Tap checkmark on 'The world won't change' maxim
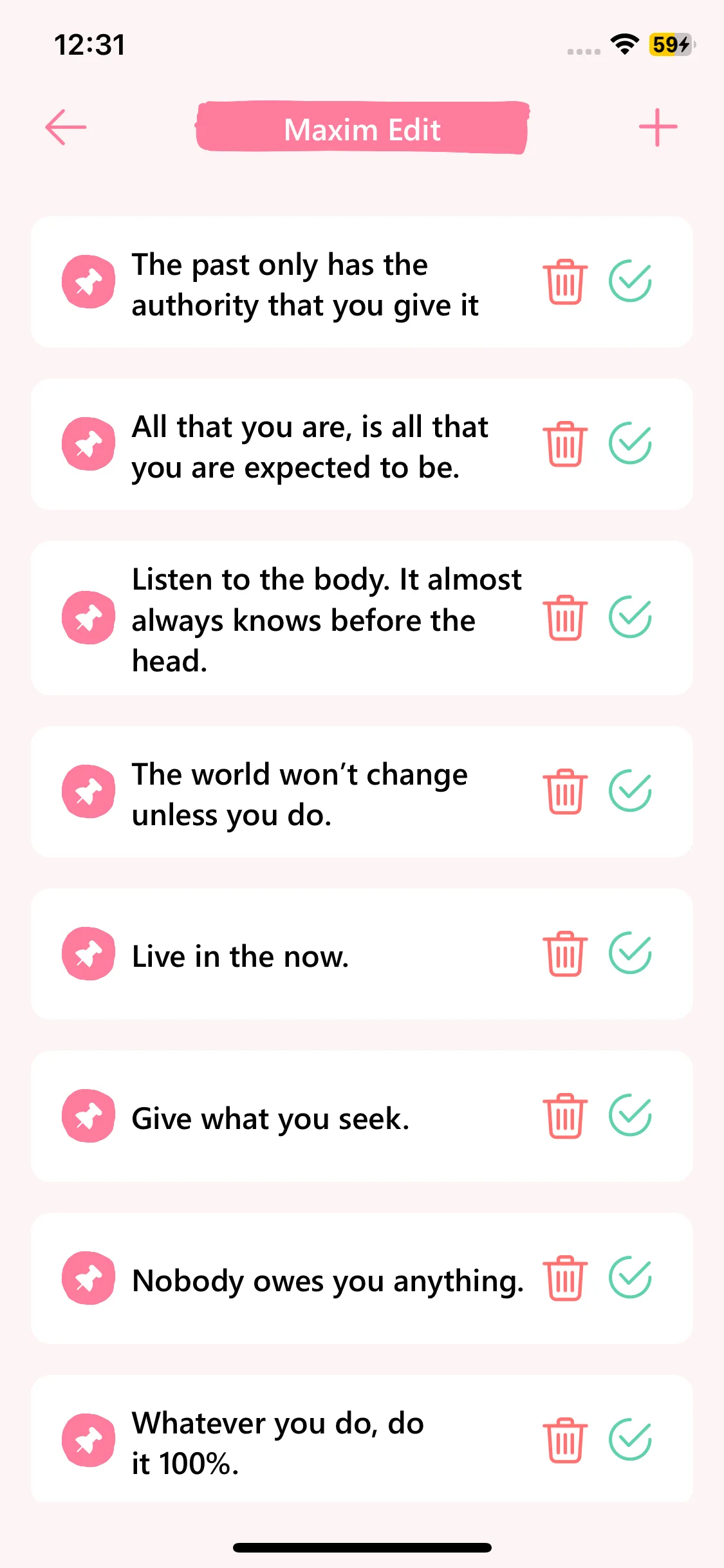Screen dimensions: 724x1568 630,791
